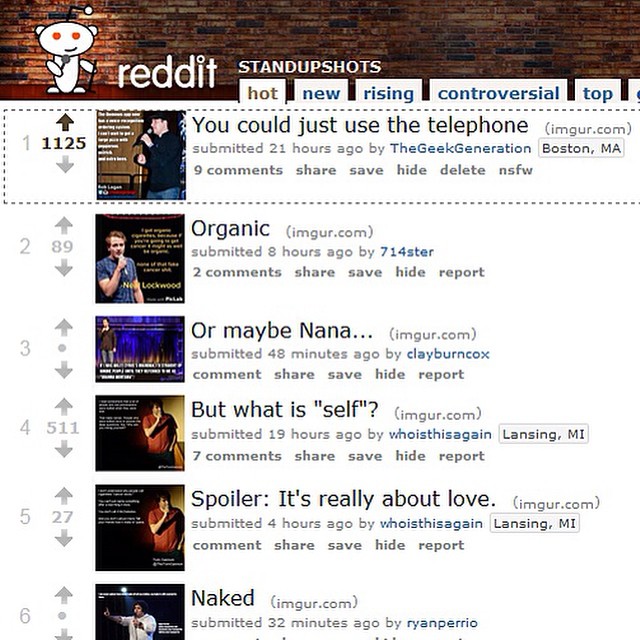
Task: Hide 'Spoiler: It's really about love.' post
Action: coord(390,546)
